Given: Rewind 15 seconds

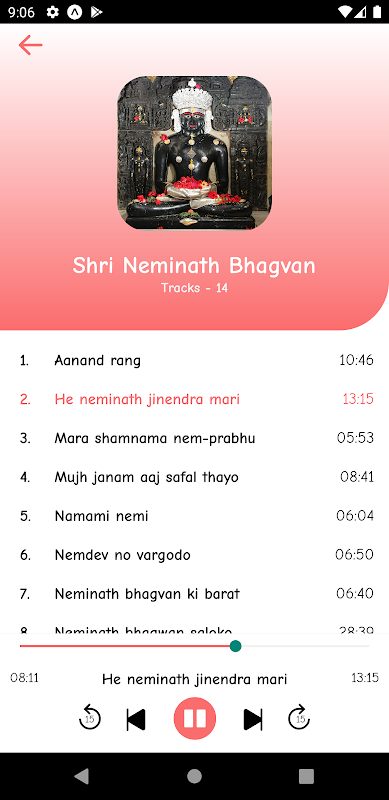Looking at the screenshot, I should [x=90, y=718].
